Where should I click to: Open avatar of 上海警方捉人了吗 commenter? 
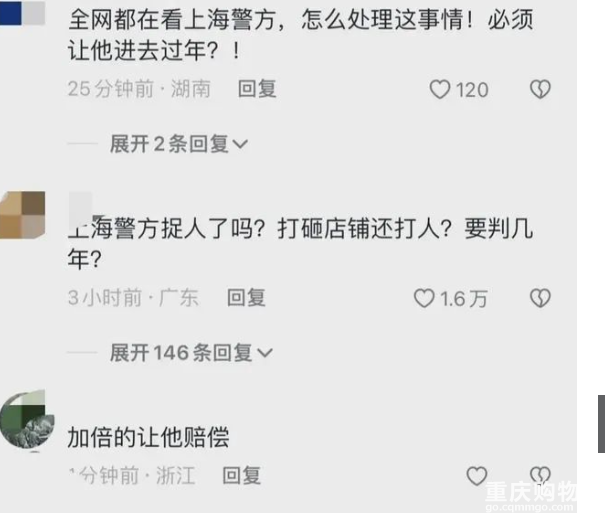[24, 214]
